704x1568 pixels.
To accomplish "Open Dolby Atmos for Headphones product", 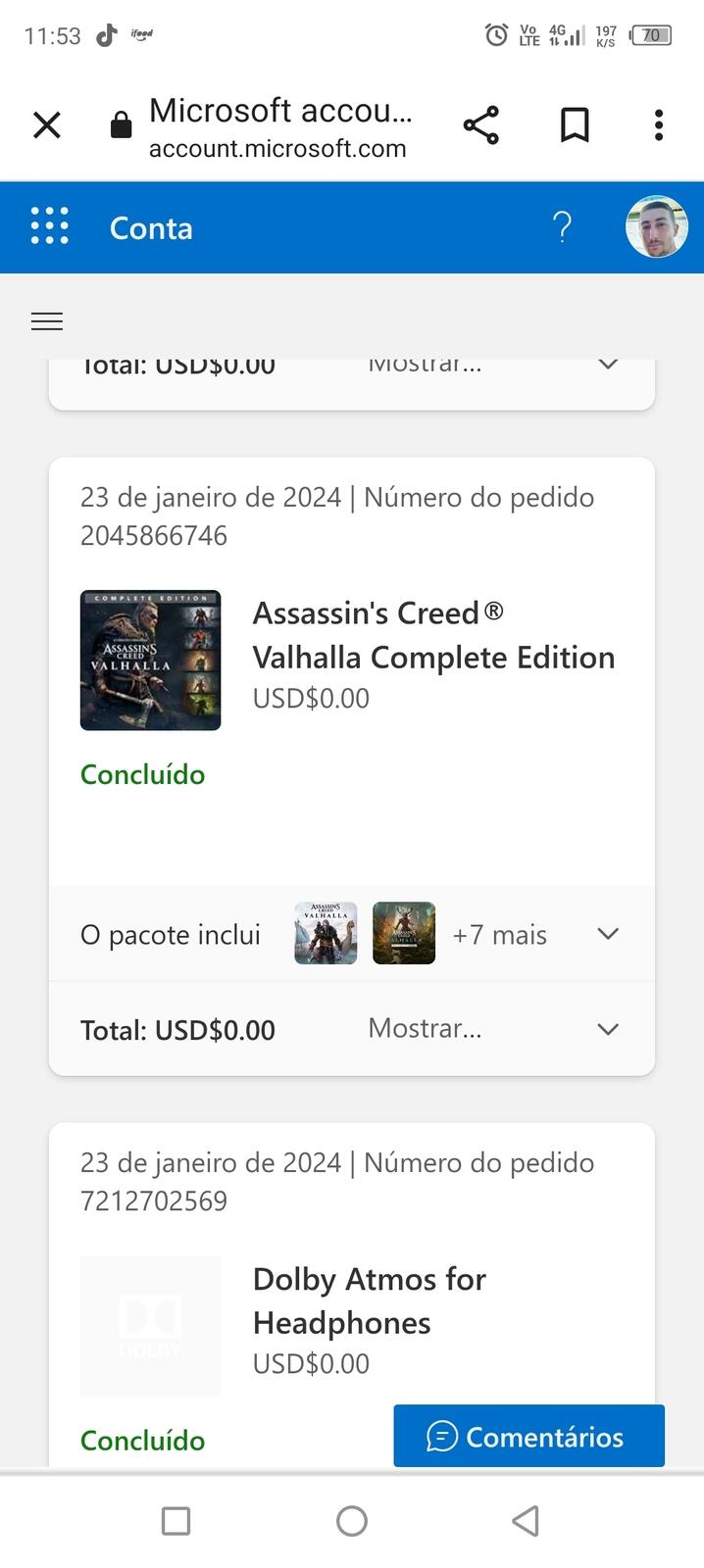I will click(x=369, y=1300).
